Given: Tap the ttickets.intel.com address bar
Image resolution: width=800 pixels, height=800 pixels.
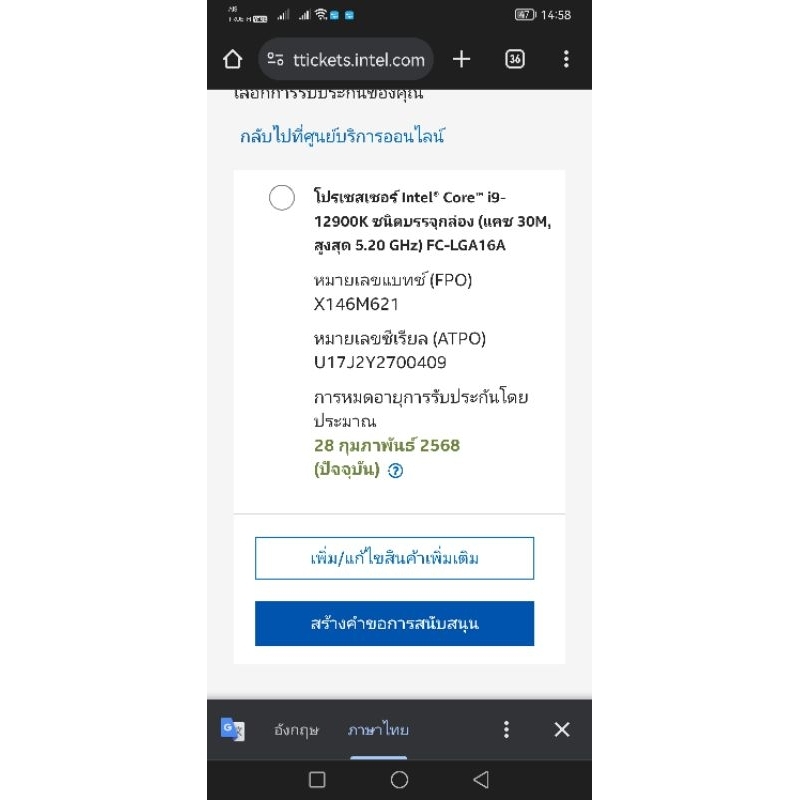Looking at the screenshot, I should [346, 59].
